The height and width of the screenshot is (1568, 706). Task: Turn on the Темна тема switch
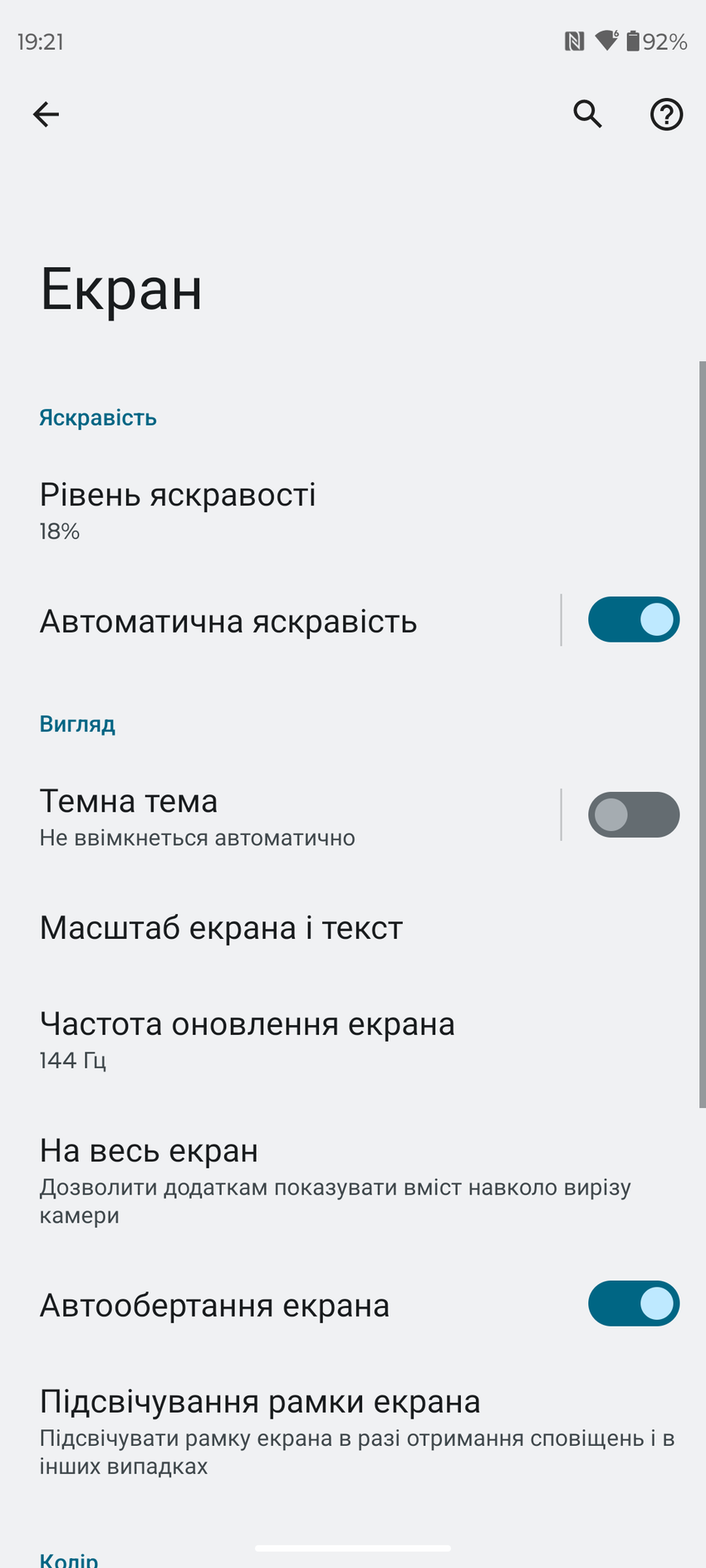(x=634, y=814)
